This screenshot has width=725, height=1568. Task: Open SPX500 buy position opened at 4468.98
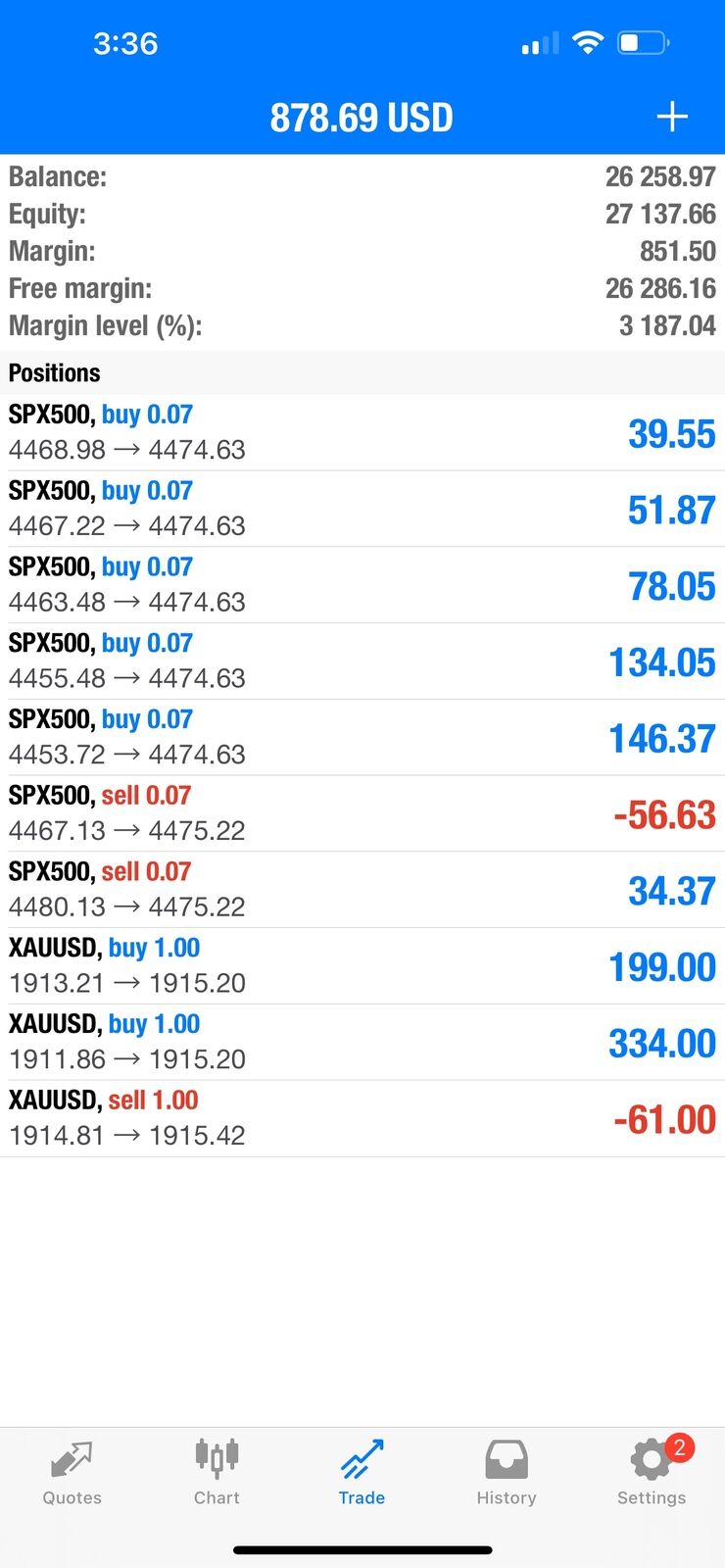pyautogui.click(x=362, y=432)
